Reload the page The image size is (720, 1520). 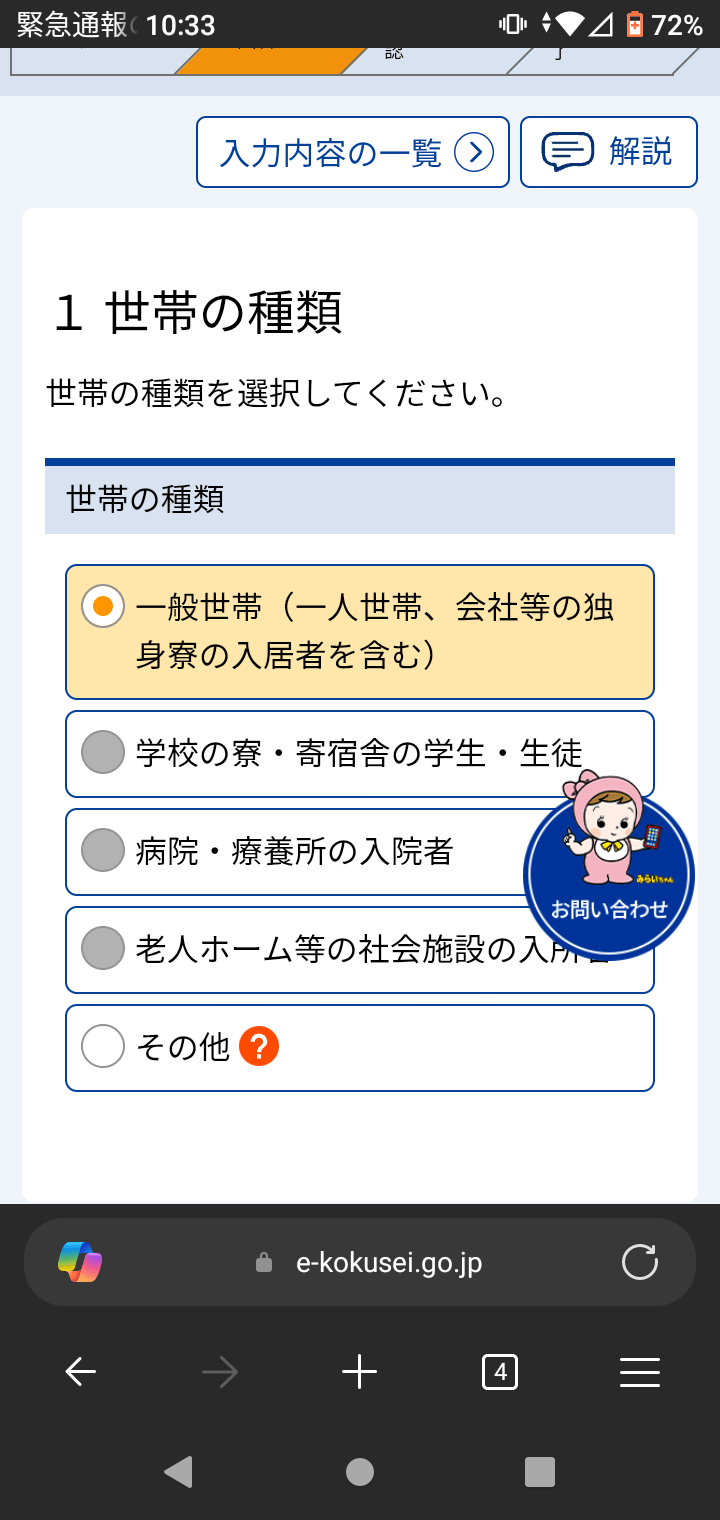(640, 1262)
